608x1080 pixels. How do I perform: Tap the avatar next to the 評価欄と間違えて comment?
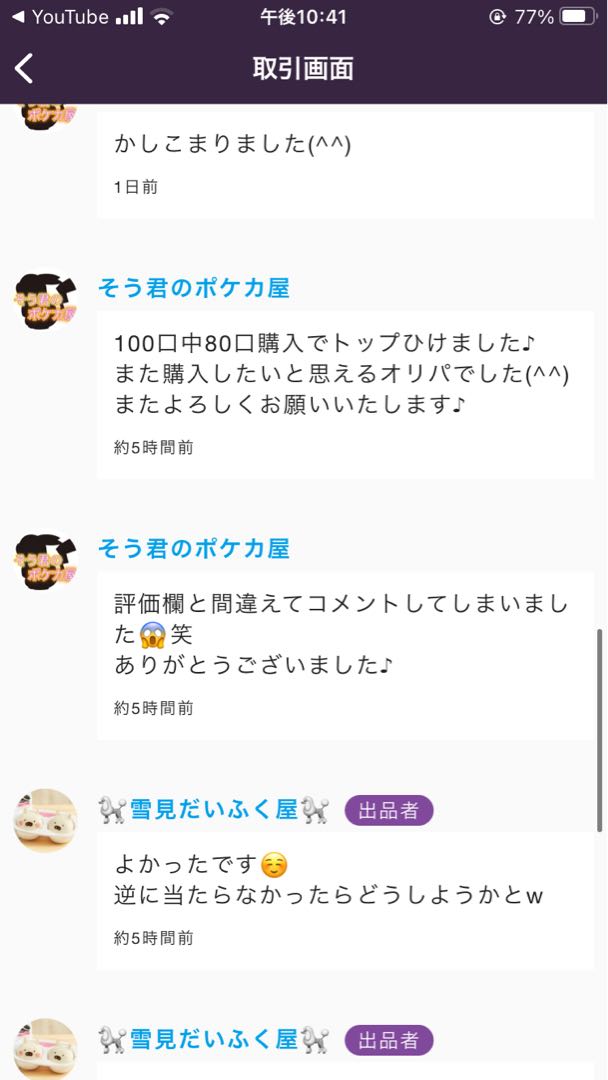coord(46,561)
